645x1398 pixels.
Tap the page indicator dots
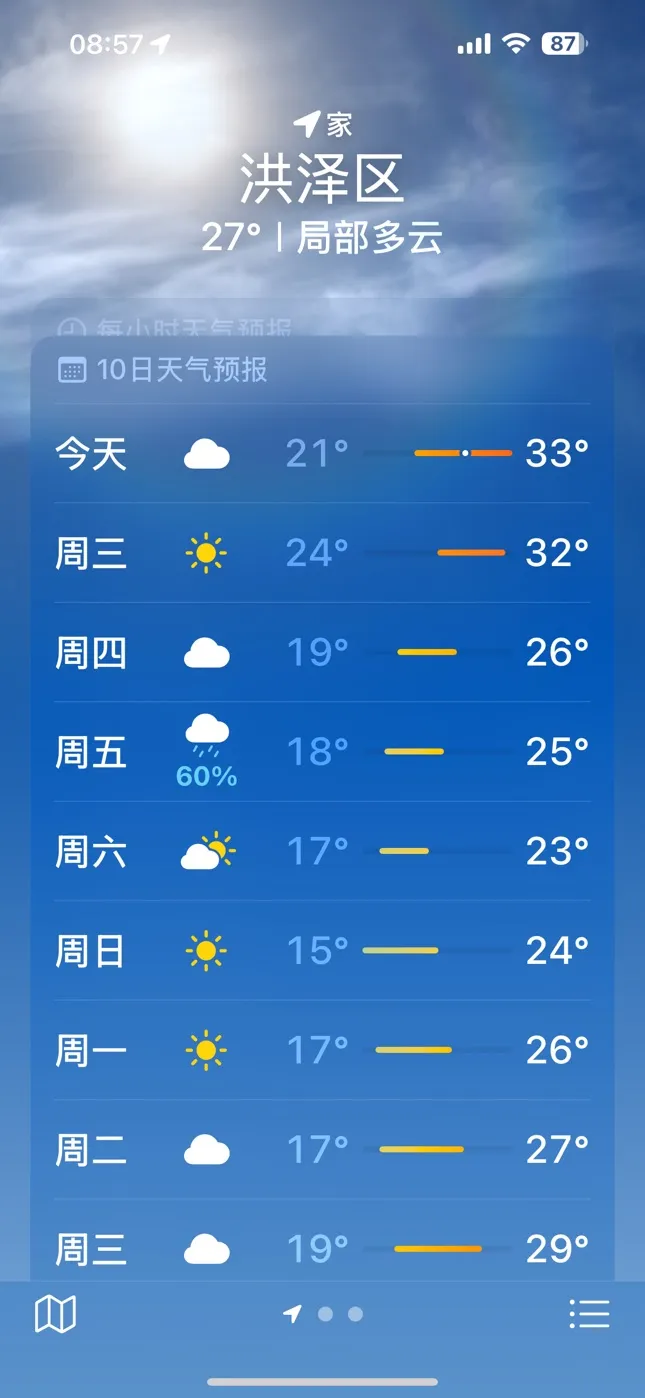coord(323,1314)
